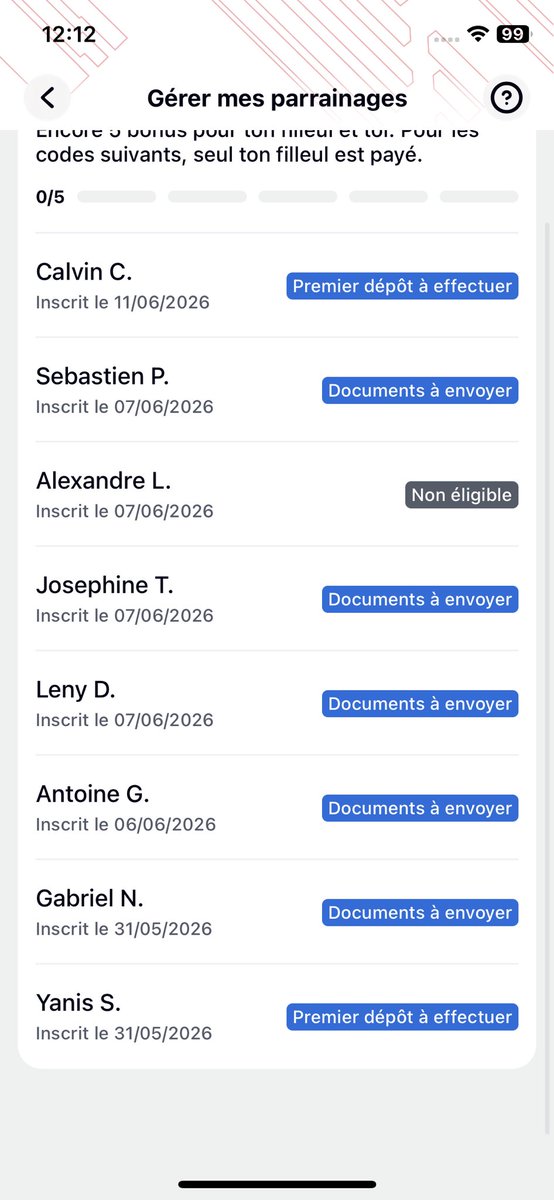View Alexandre L.'s non-eligible referral
Viewport: 554px width, 1200px height.
click(x=277, y=495)
